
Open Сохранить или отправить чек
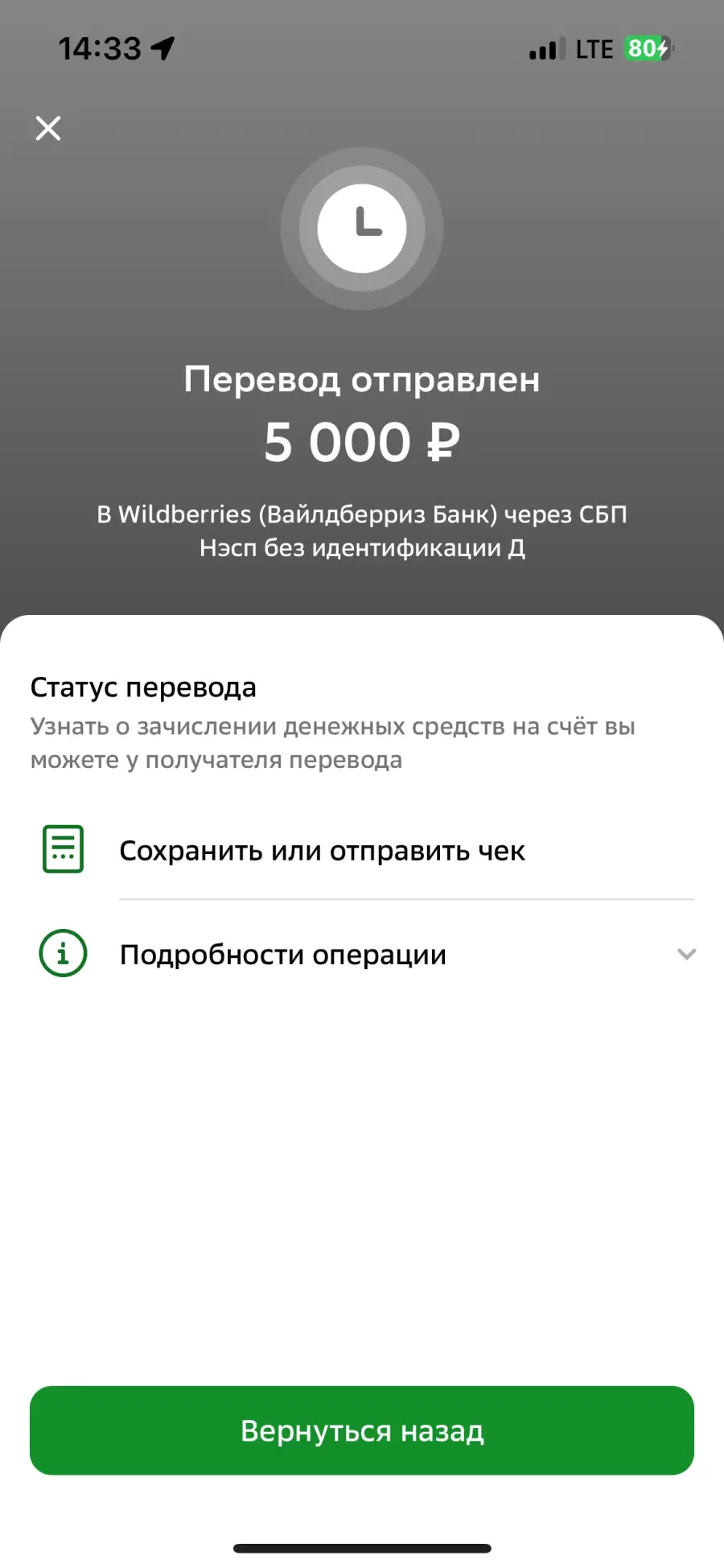point(362,850)
